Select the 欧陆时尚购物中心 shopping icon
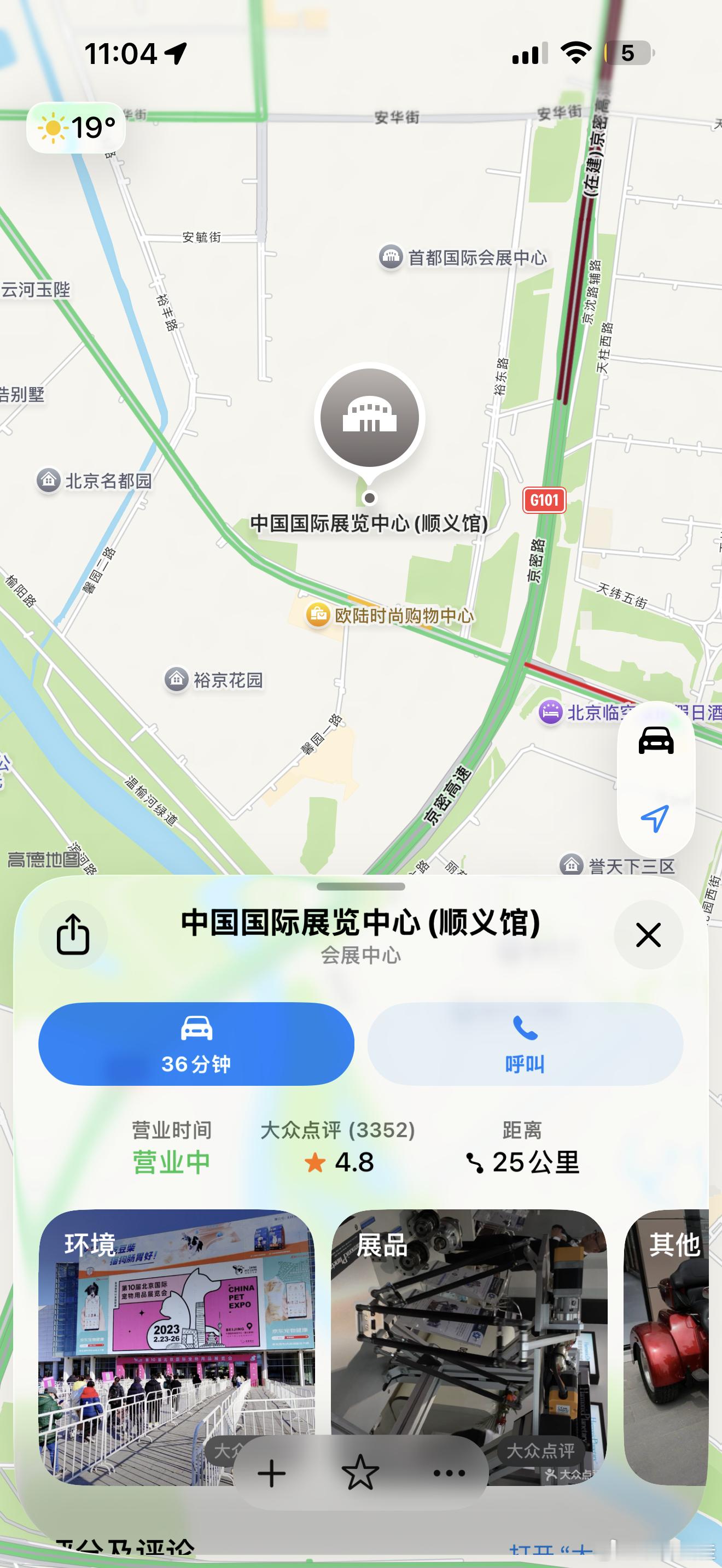 tap(318, 615)
